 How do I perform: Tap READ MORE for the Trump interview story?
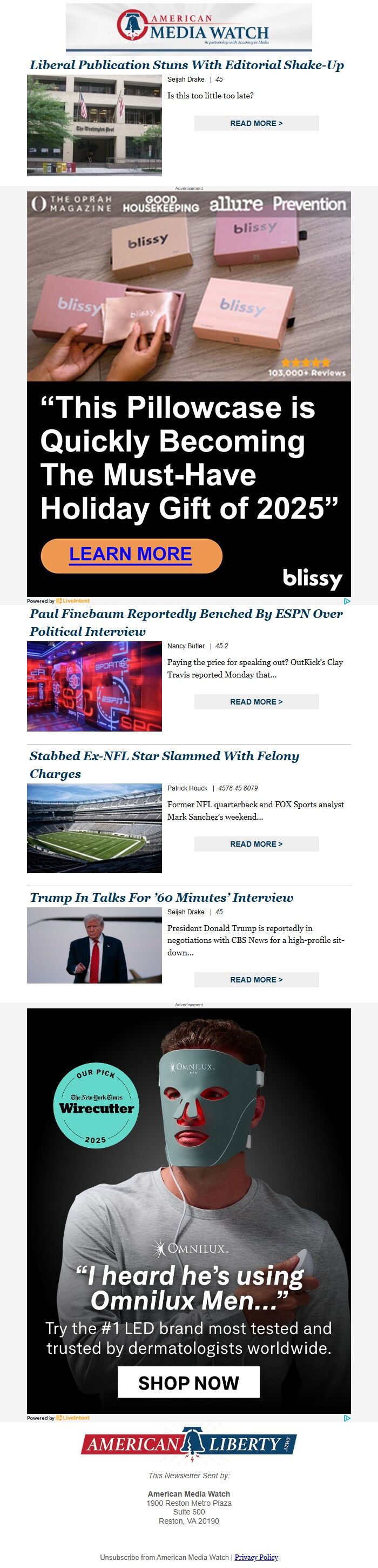click(256, 979)
